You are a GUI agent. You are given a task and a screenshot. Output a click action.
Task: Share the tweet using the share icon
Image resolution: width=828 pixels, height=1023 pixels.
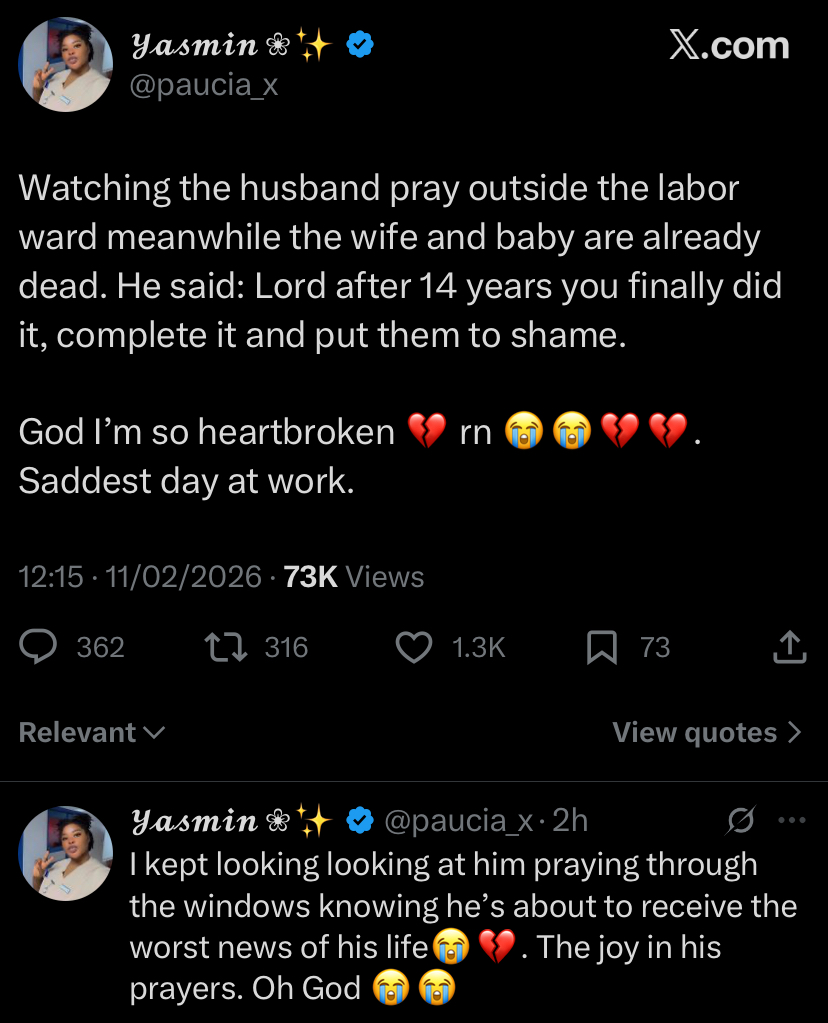tap(790, 648)
